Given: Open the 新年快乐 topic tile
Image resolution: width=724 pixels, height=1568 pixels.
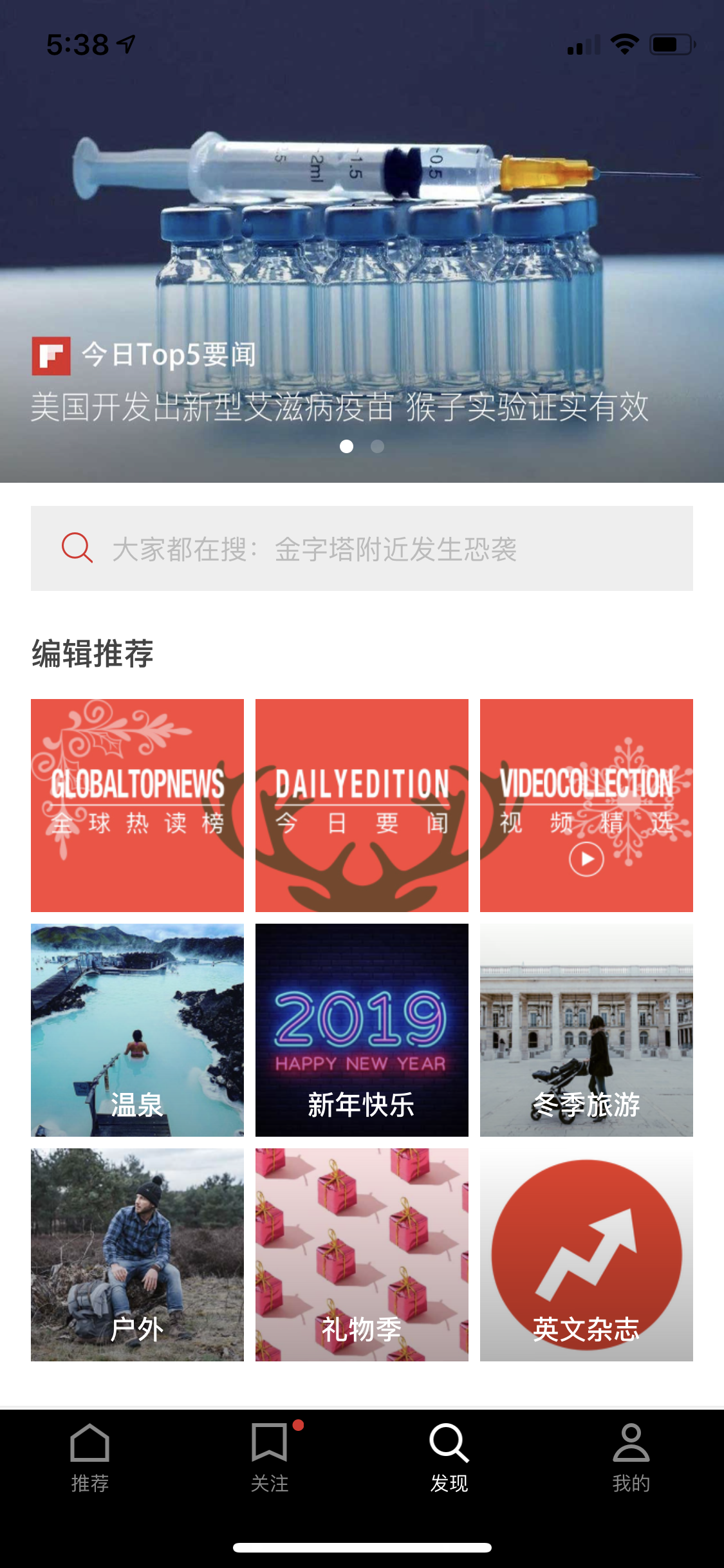Looking at the screenshot, I should point(362,1030).
